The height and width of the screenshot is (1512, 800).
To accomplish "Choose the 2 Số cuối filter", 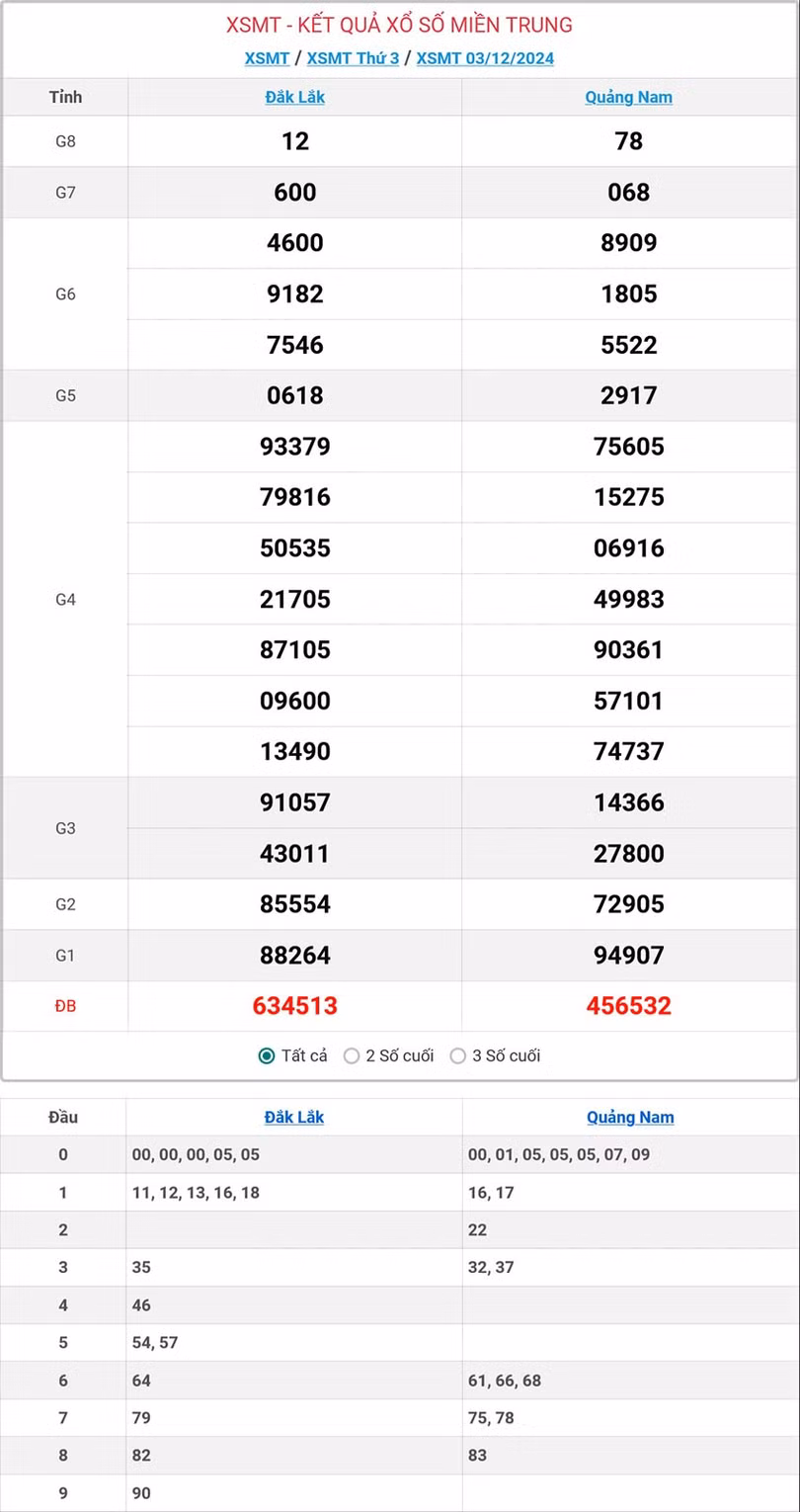I will (x=352, y=1055).
